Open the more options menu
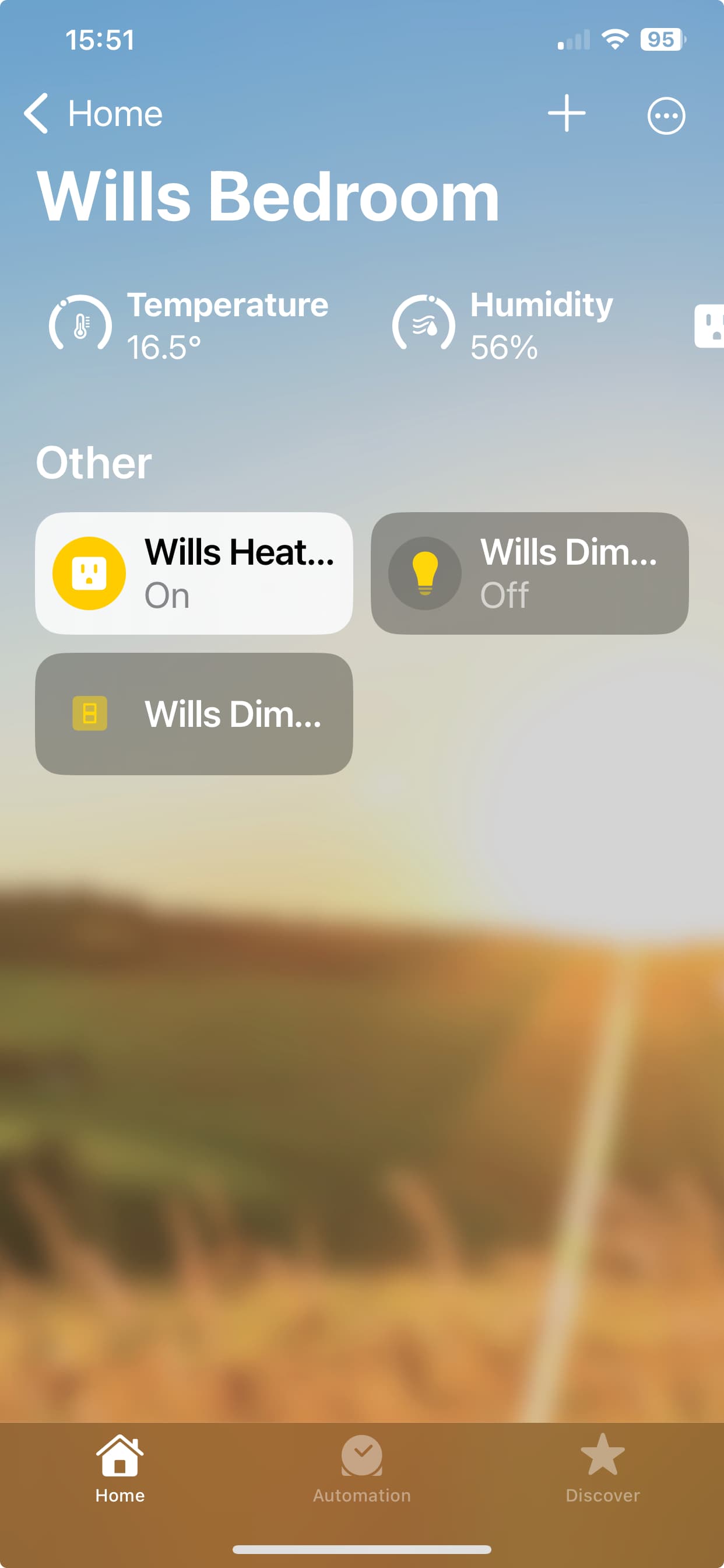The width and height of the screenshot is (724, 1568). (x=666, y=115)
